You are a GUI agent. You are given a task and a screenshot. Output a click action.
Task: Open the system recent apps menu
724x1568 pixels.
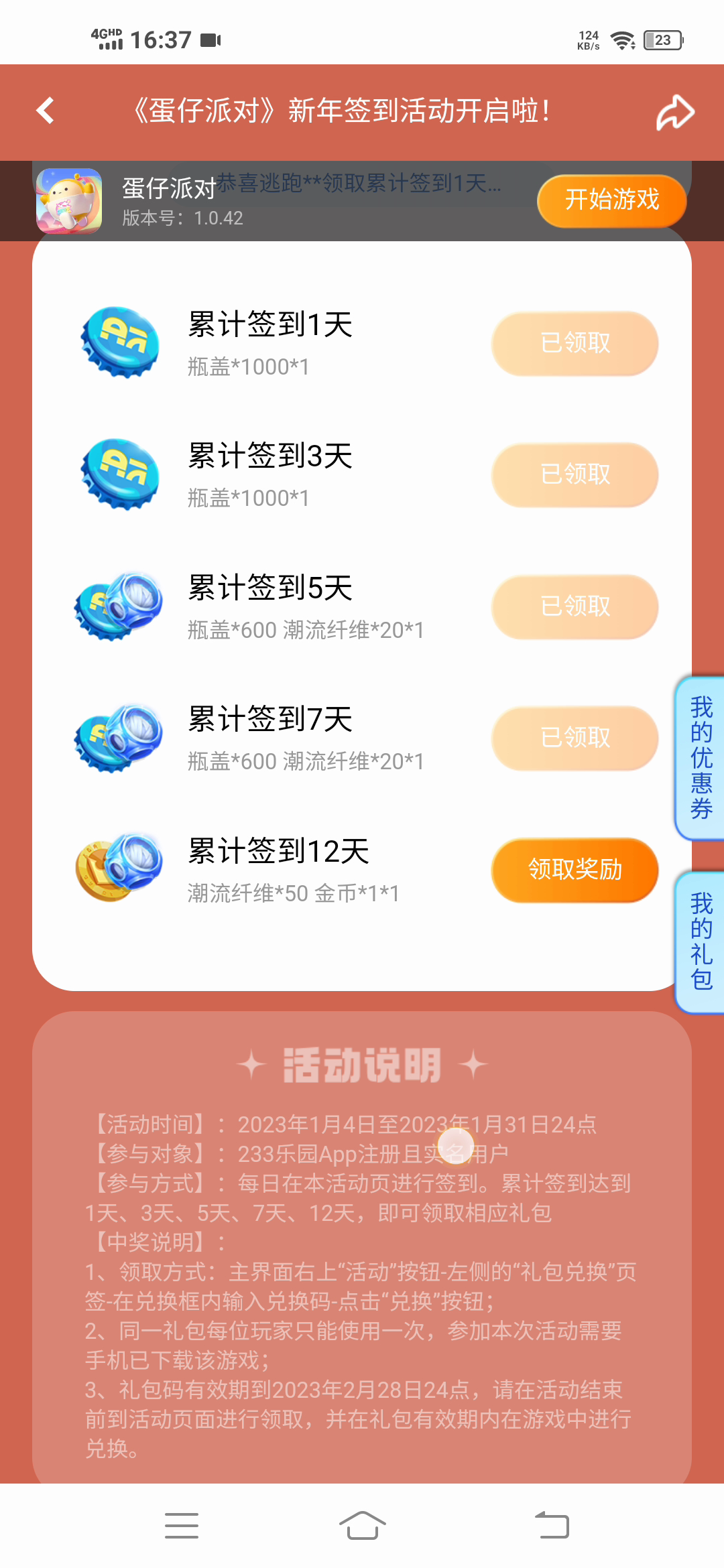pyautogui.click(x=181, y=1526)
